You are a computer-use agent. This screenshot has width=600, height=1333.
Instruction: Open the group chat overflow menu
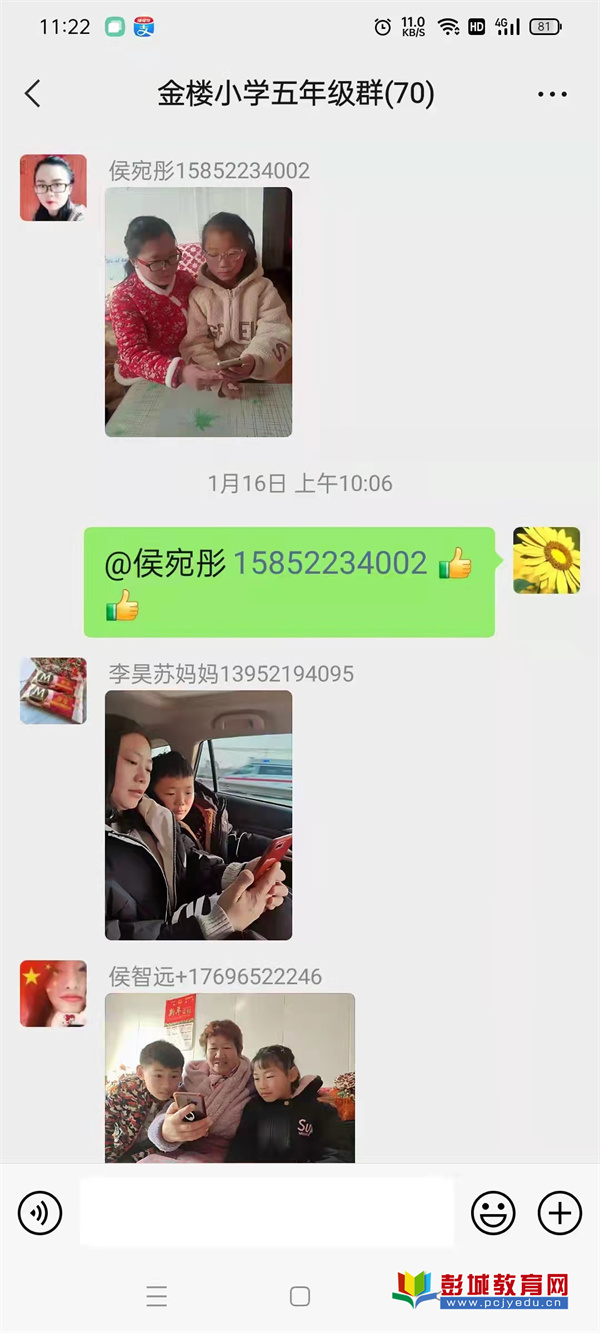pyautogui.click(x=552, y=94)
